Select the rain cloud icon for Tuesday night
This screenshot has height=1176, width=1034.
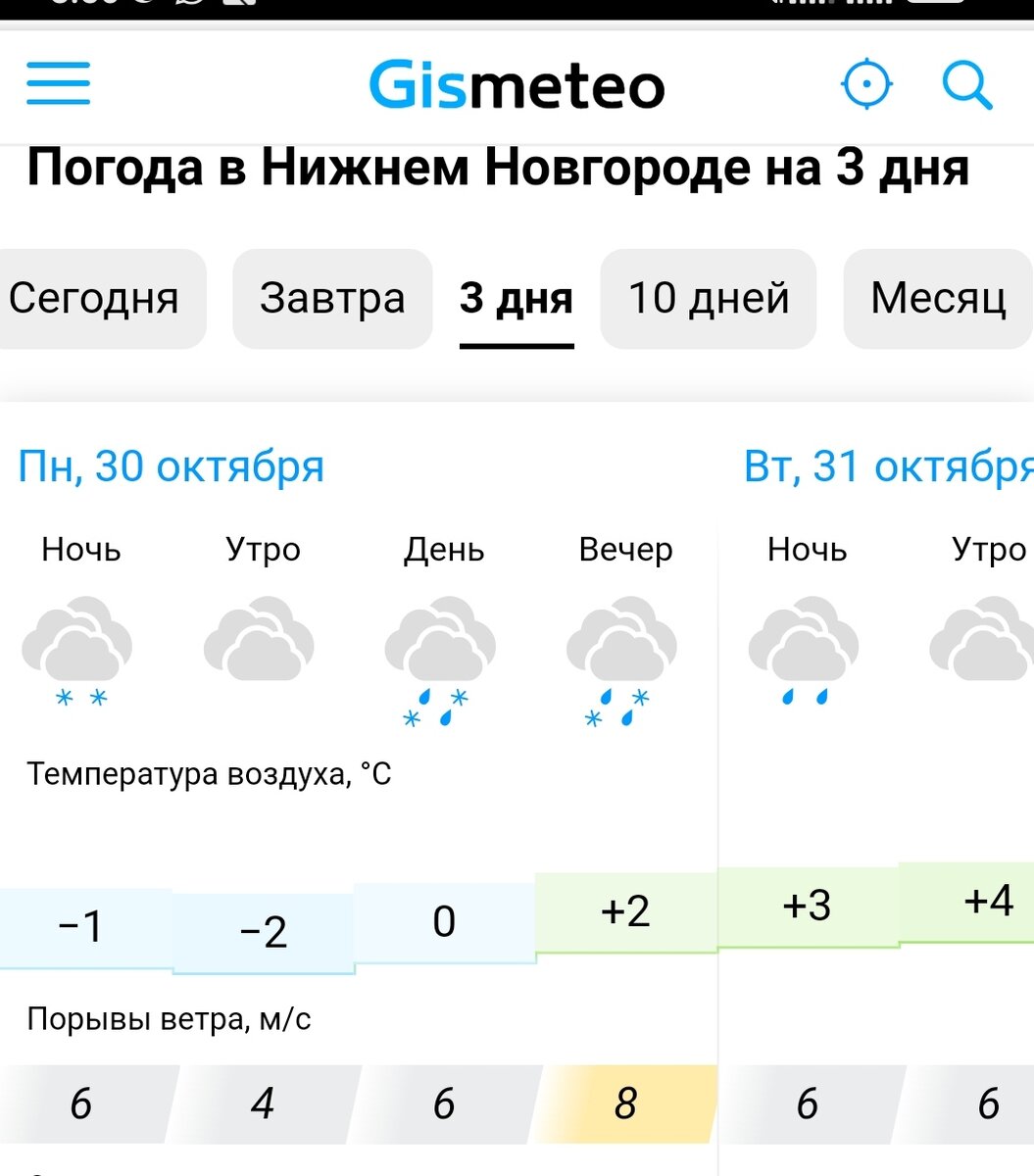tap(806, 647)
